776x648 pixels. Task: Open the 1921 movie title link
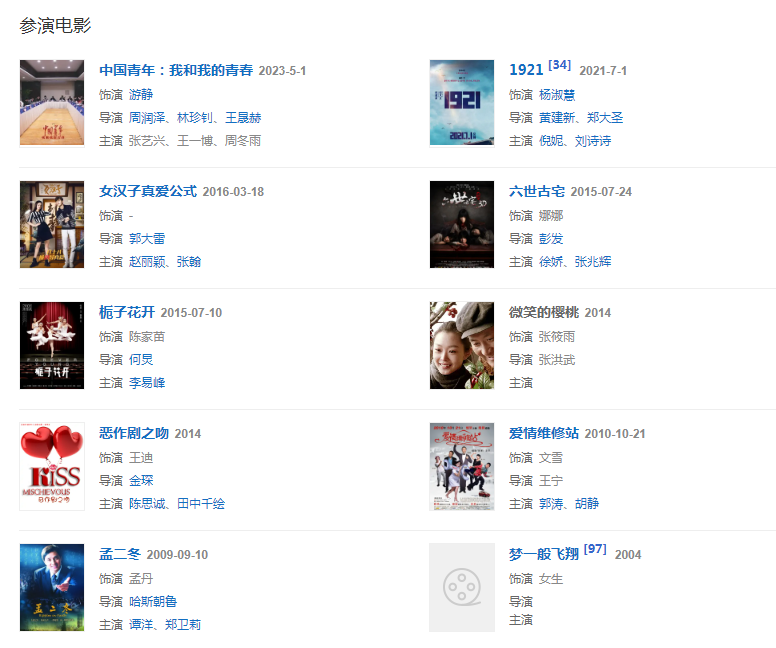click(x=526, y=70)
